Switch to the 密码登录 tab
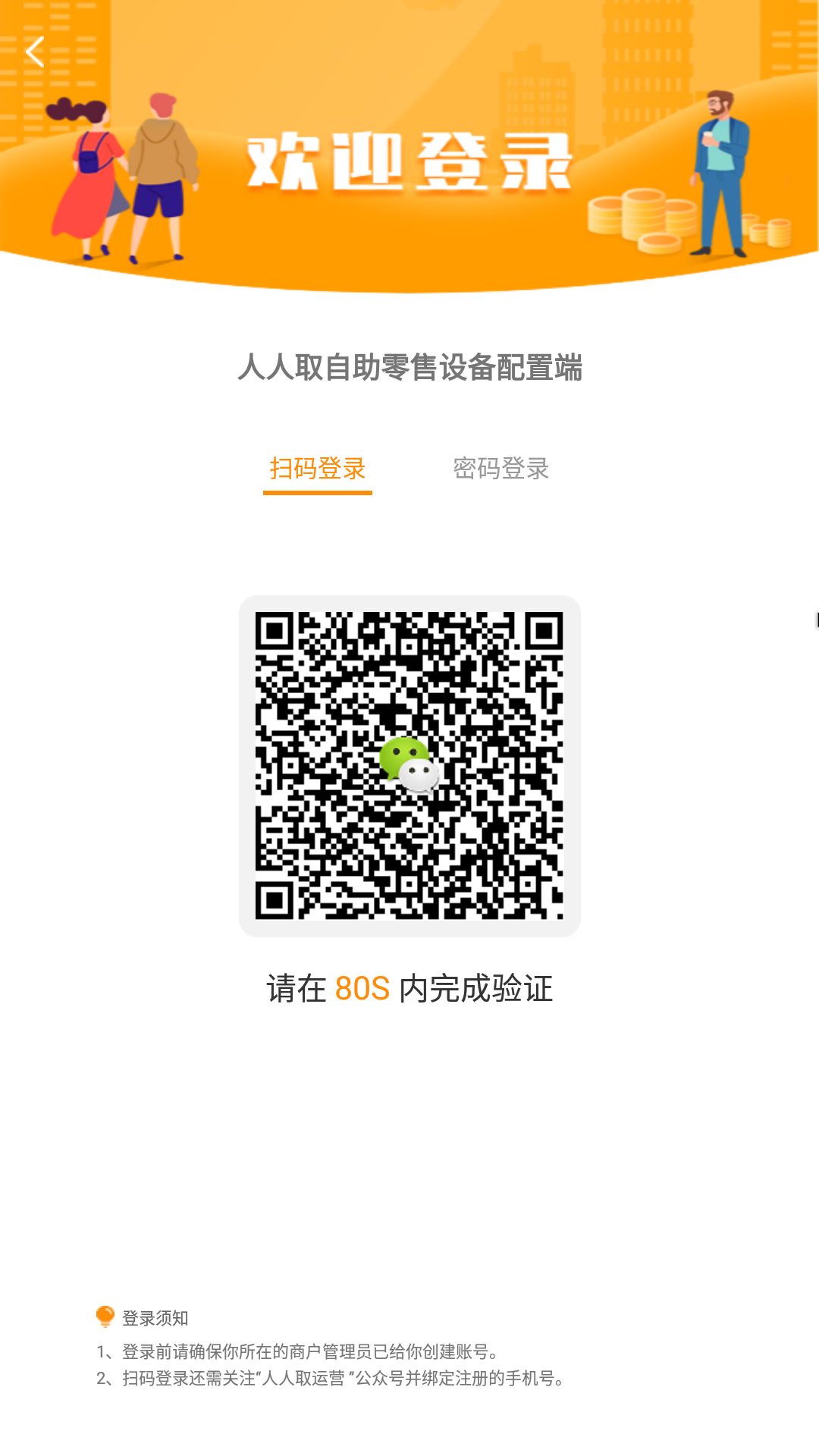 [500, 469]
